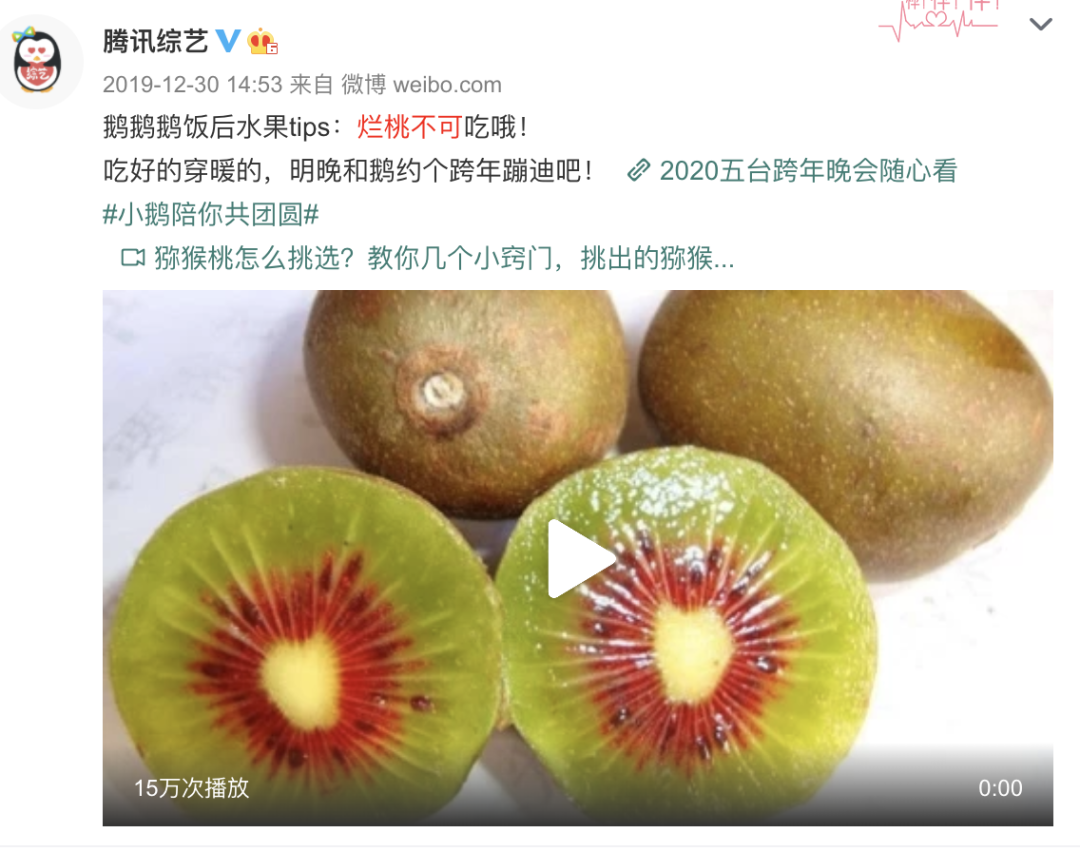Open the 腾讯综艺 account name
Screen dimensions: 1080x852
click(155, 41)
